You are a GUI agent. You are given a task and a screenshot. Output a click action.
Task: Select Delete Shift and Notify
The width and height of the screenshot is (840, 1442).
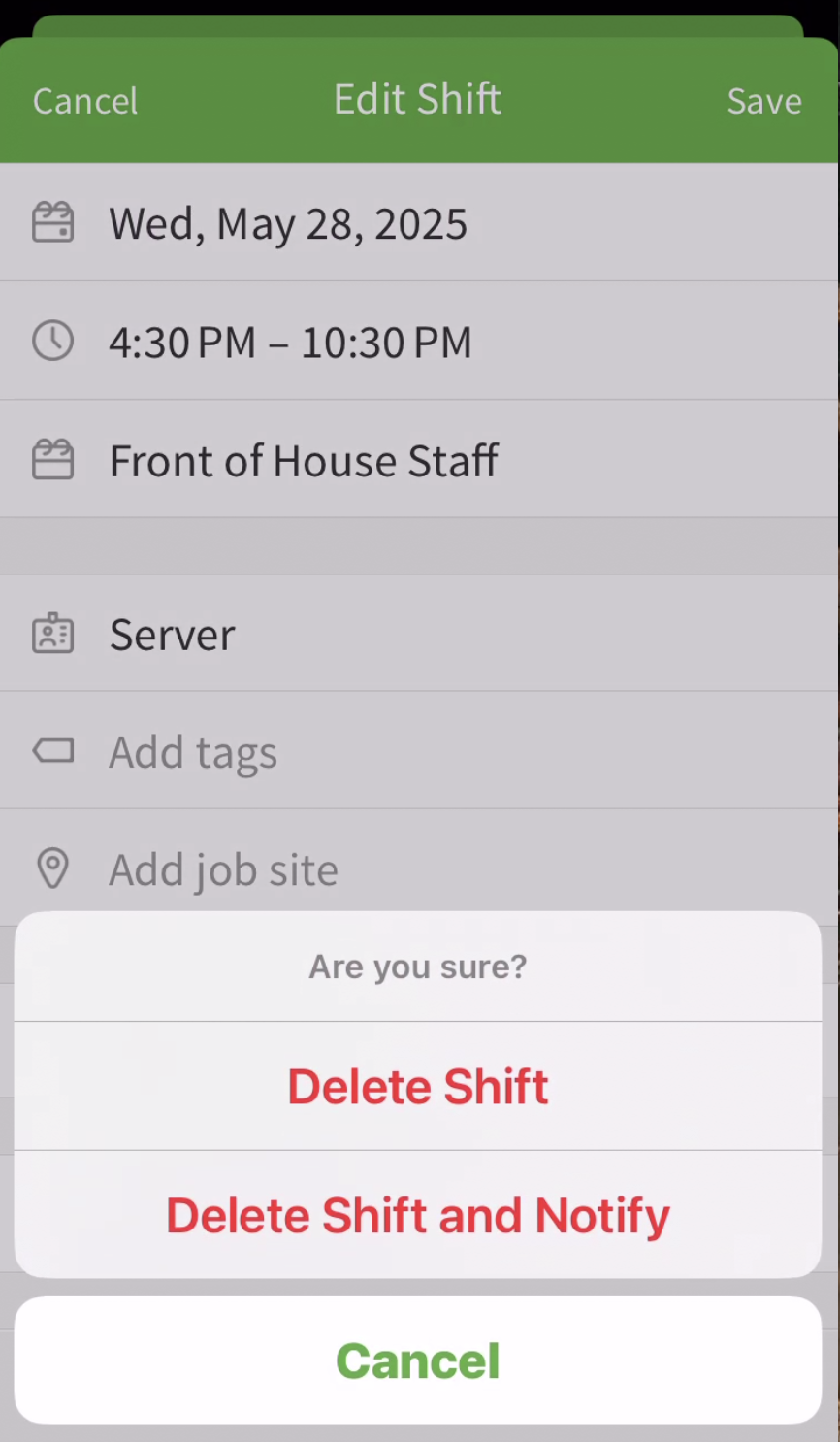[417, 1215]
